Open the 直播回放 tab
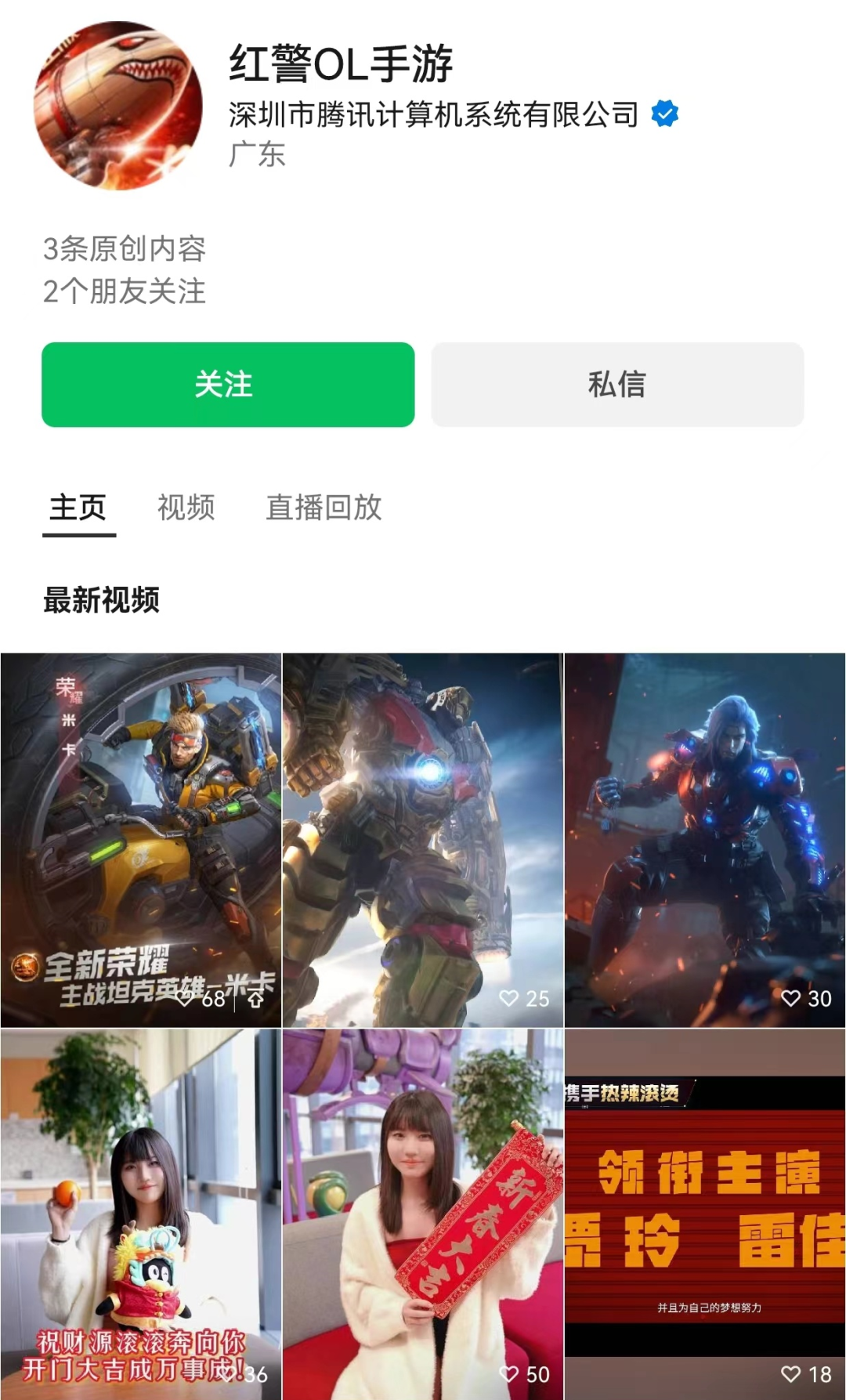This screenshot has height=1400, width=846. (324, 508)
